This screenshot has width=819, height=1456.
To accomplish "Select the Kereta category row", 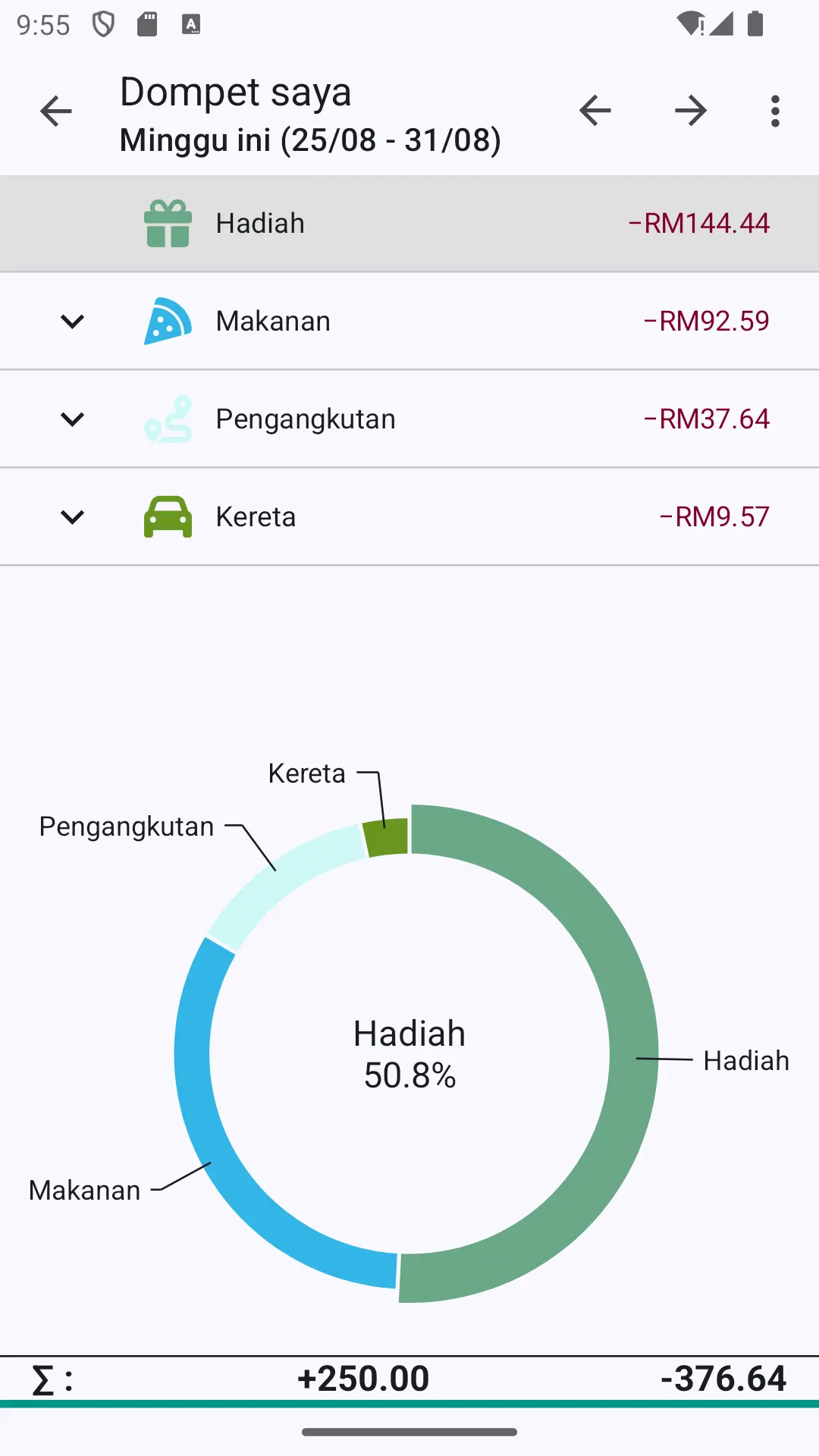I will (409, 517).
